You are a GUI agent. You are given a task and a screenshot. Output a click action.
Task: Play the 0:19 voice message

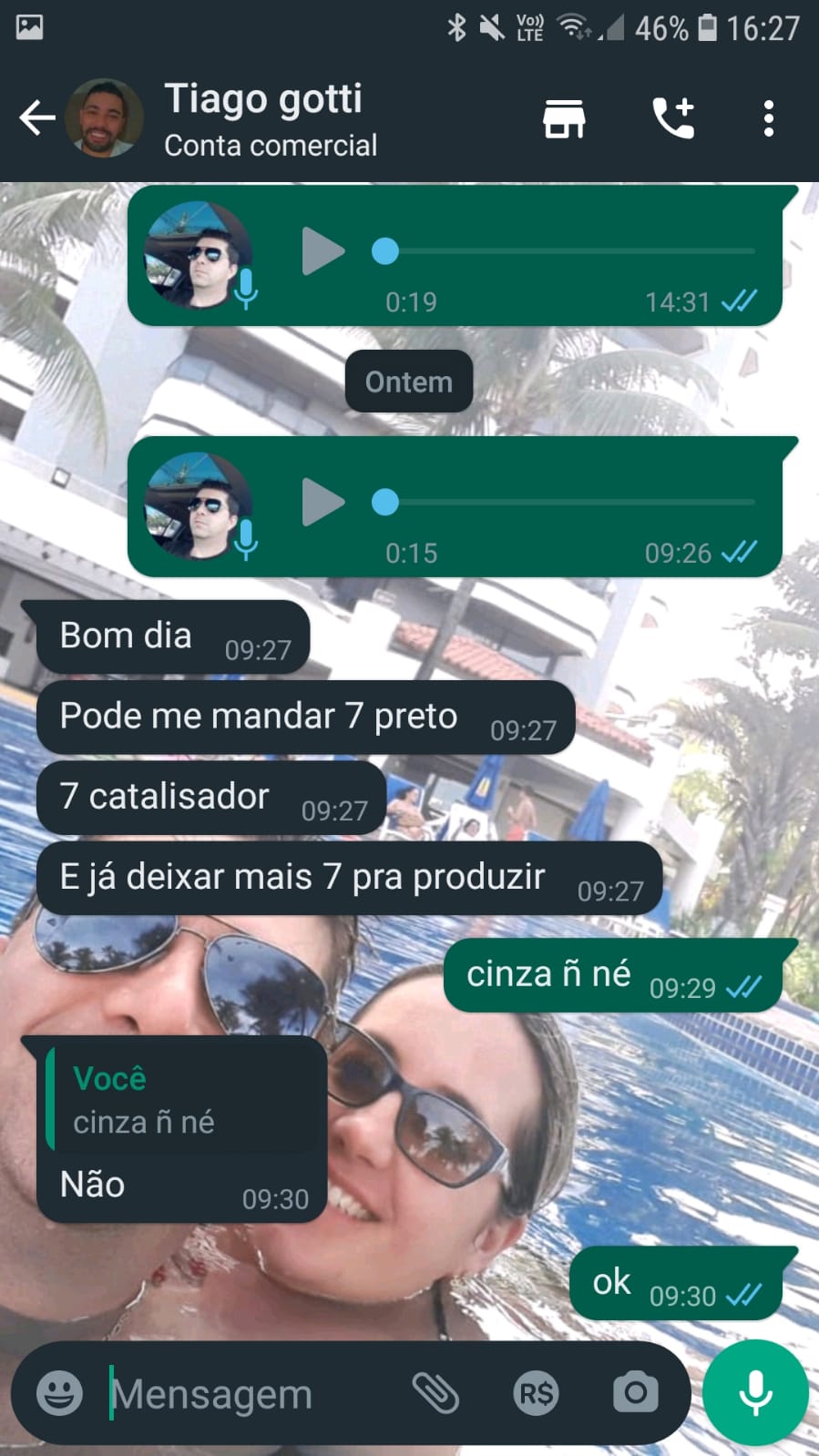[x=322, y=251]
